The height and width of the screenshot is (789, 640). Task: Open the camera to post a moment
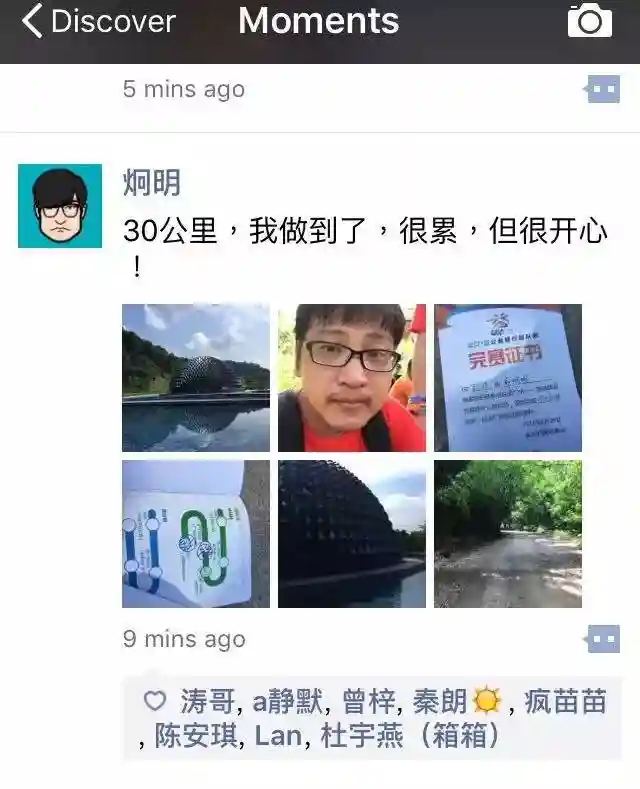pos(589,21)
